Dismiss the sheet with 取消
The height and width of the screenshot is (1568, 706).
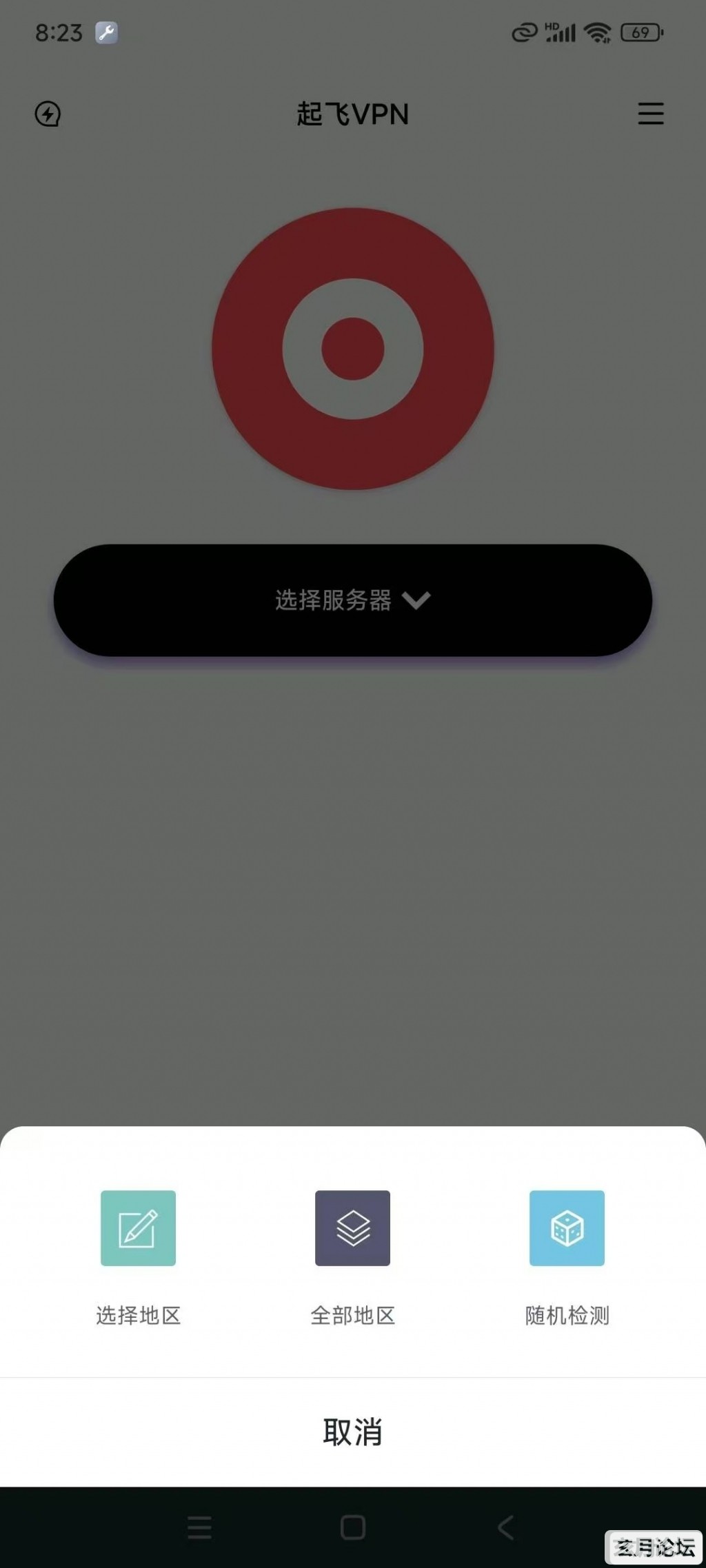[352, 1432]
